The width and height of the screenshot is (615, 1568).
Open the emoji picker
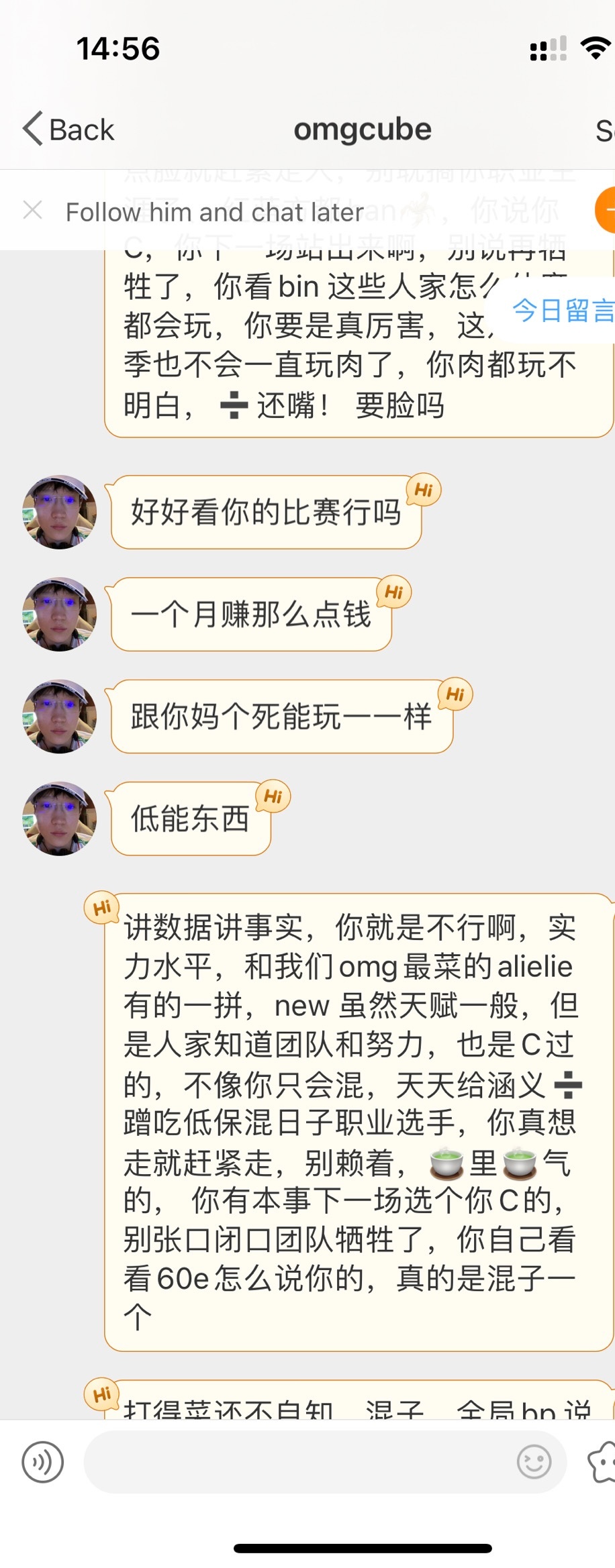coord(534,1462)
